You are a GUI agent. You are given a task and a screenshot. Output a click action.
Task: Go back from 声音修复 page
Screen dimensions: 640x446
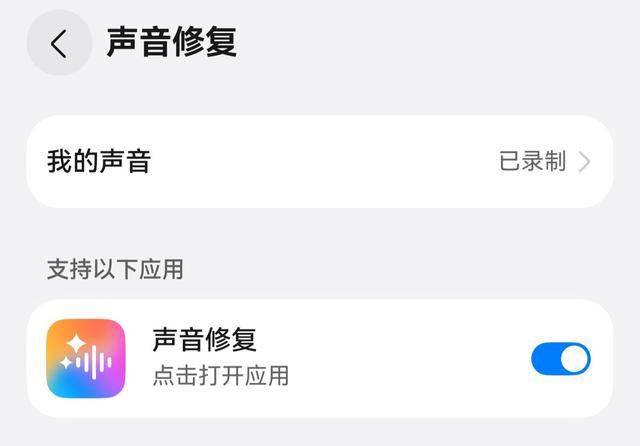click(59, 43)
